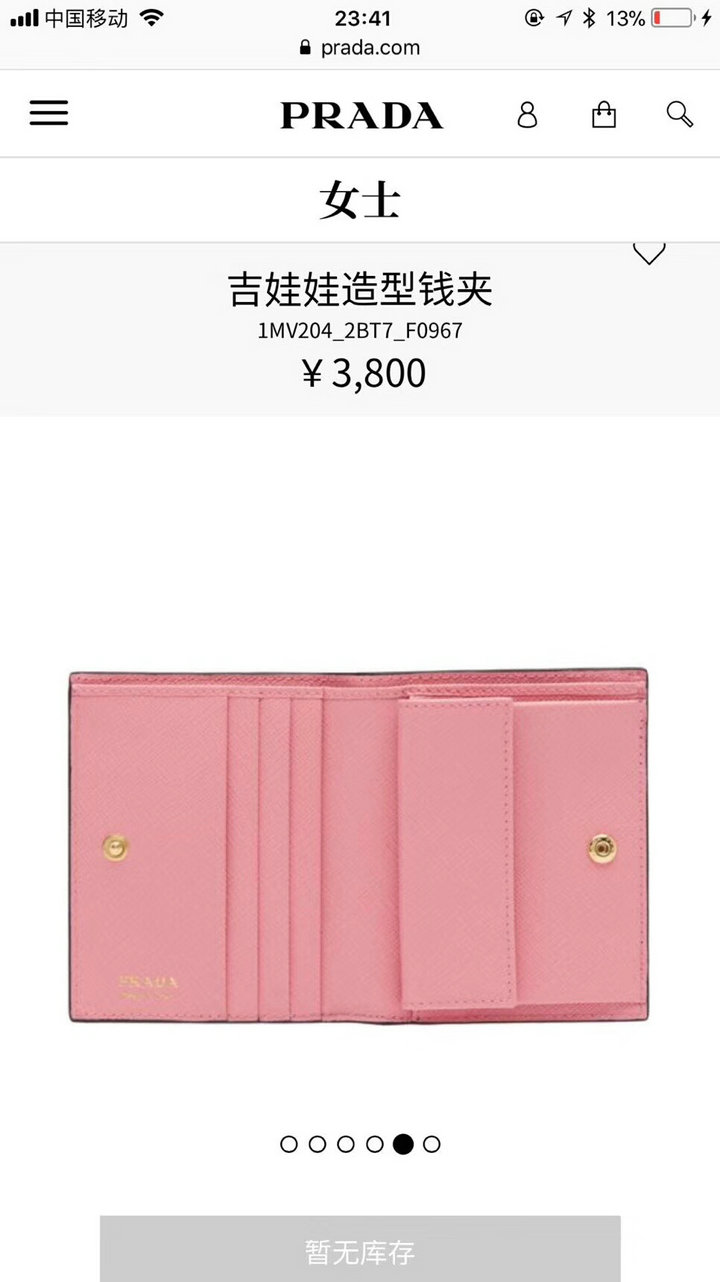The image size is (720, 1282).
Task: Go to the Prada home logo
Action: coord(361,115)
